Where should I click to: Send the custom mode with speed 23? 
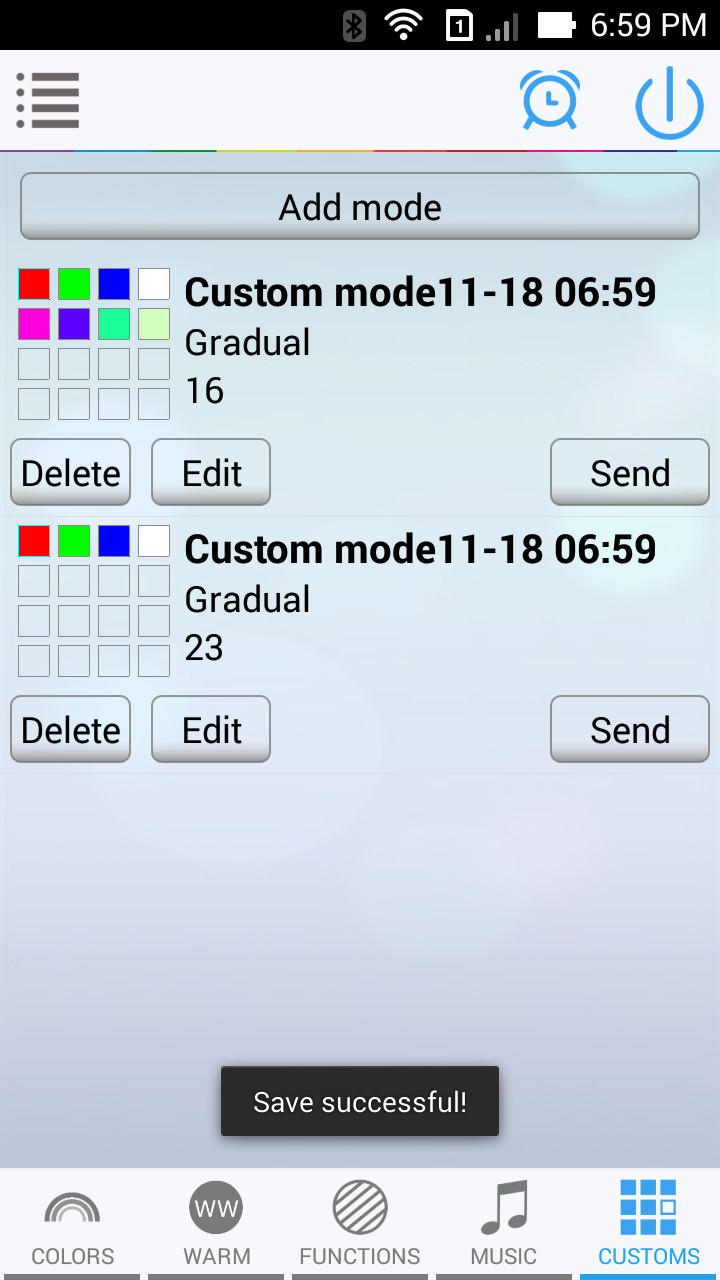pyautogui.click(x=630, y=729)
